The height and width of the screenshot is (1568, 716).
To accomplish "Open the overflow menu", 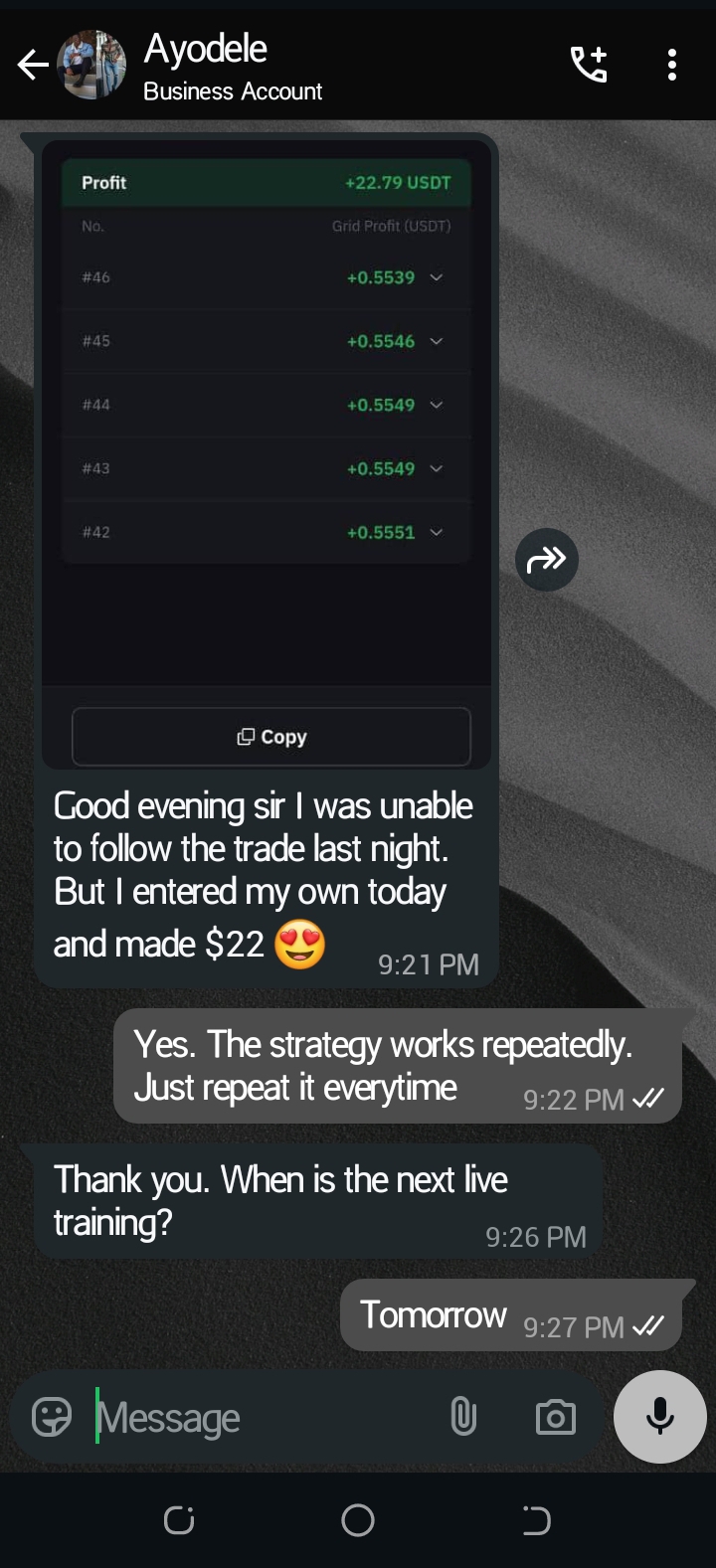I will coord(672,66).
